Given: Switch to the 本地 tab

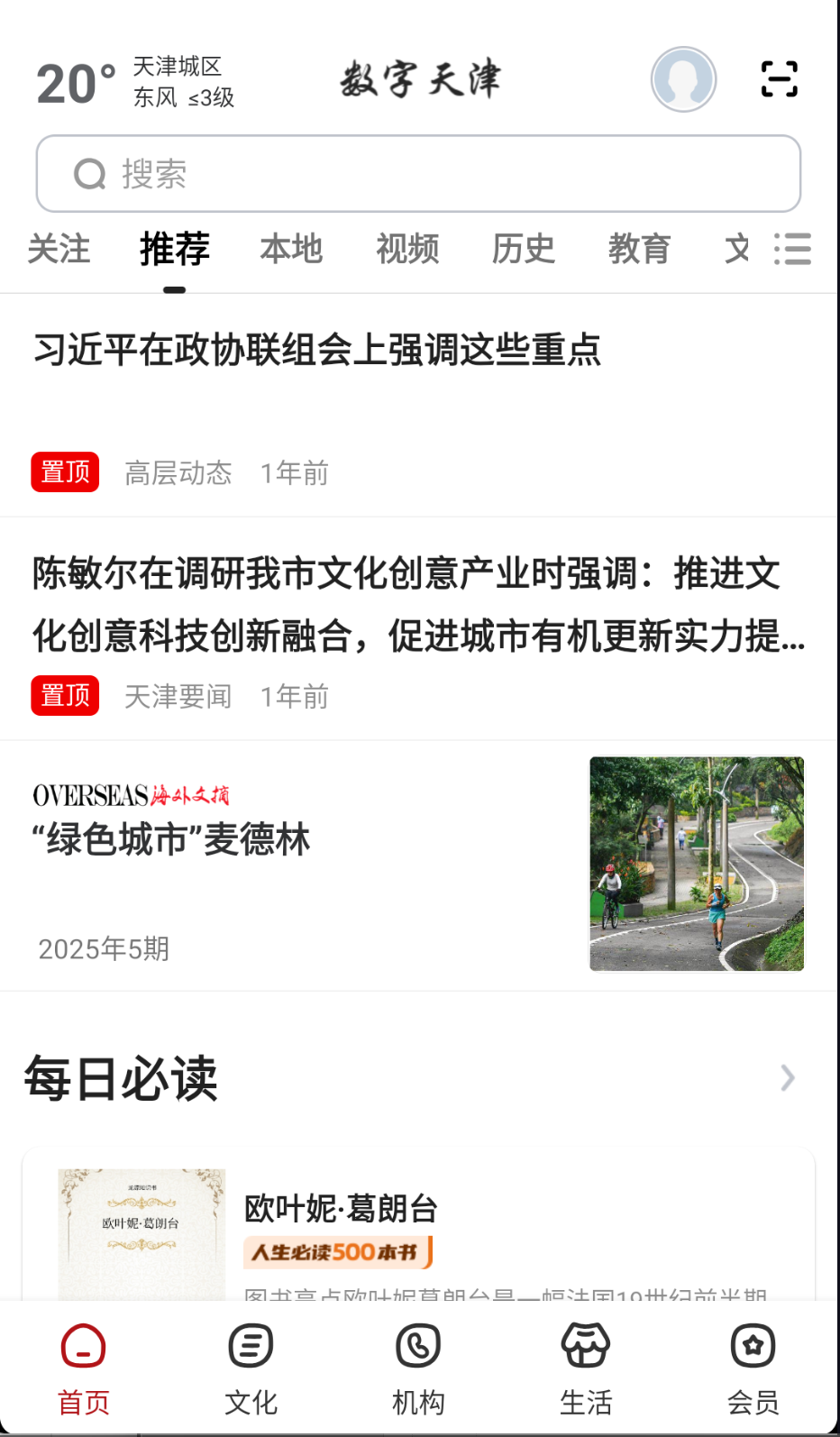Looking at the screenshot, I should pyautogui.click(x=290, y=250).
